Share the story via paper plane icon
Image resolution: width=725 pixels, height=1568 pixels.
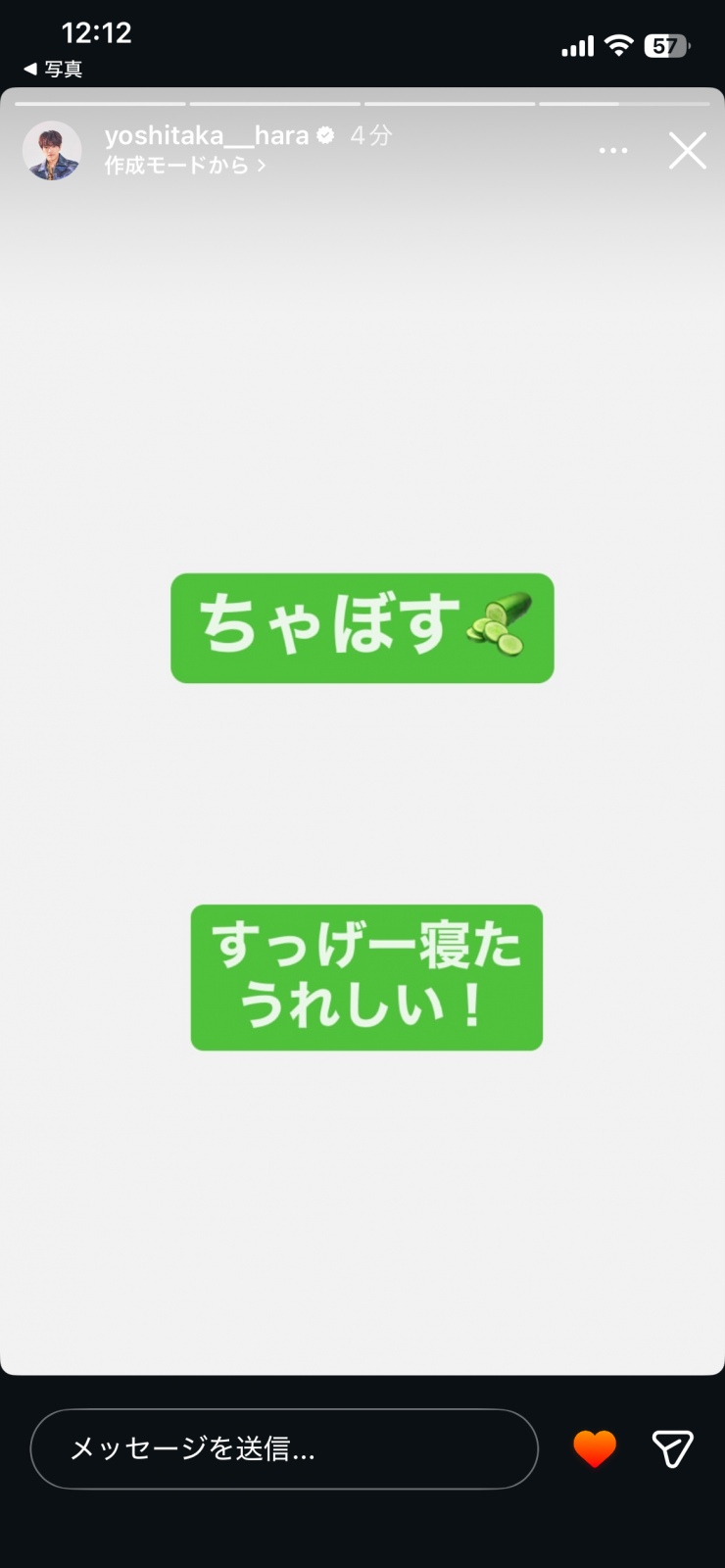pos(673,1448)
